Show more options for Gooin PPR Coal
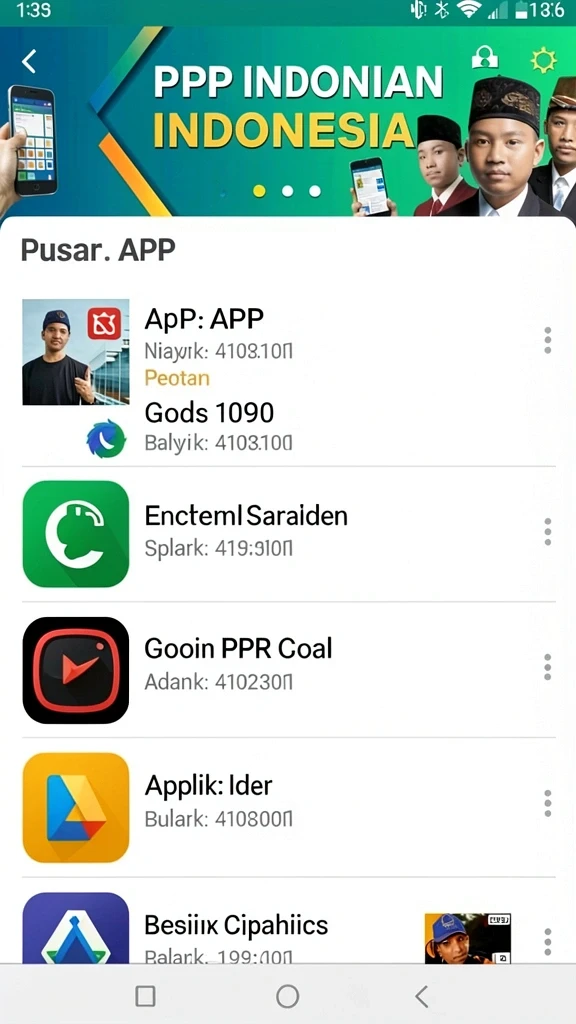Screen dimensions: 576x1024 coord(547,667)
